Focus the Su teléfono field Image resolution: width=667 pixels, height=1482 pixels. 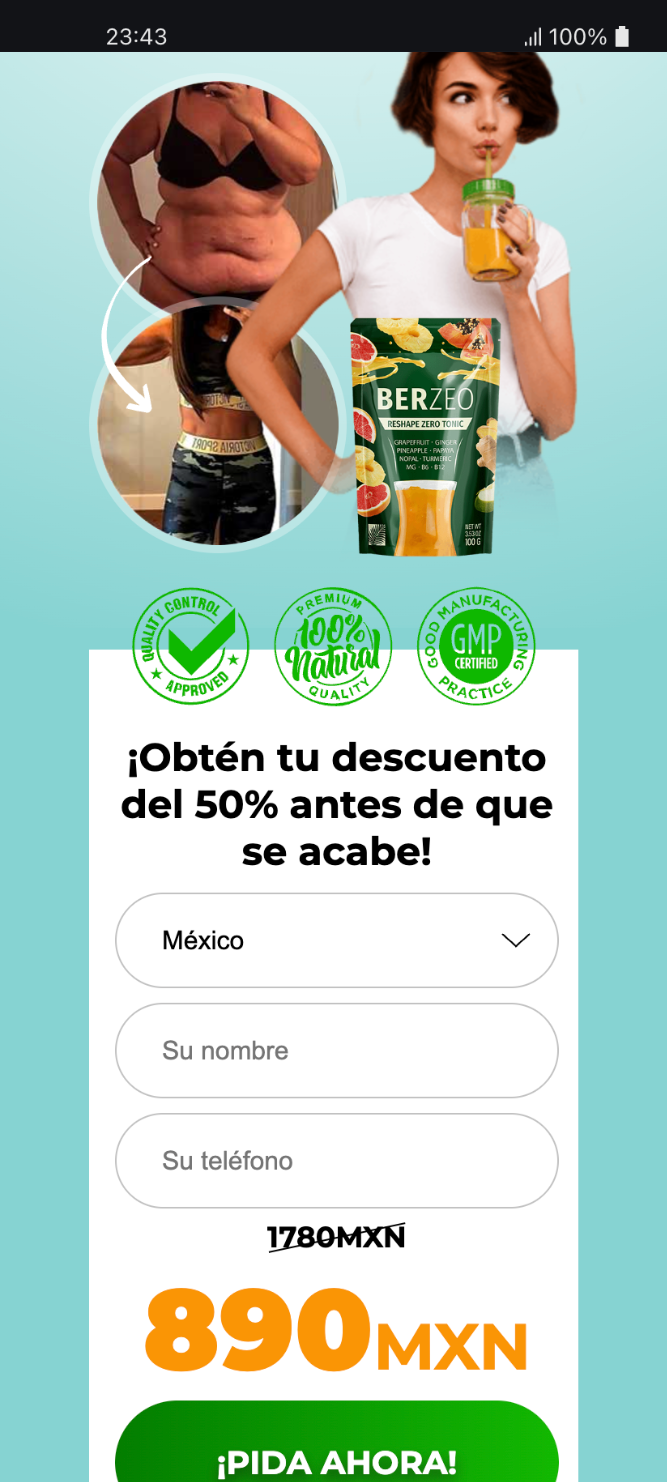[x=336, y=1160]
